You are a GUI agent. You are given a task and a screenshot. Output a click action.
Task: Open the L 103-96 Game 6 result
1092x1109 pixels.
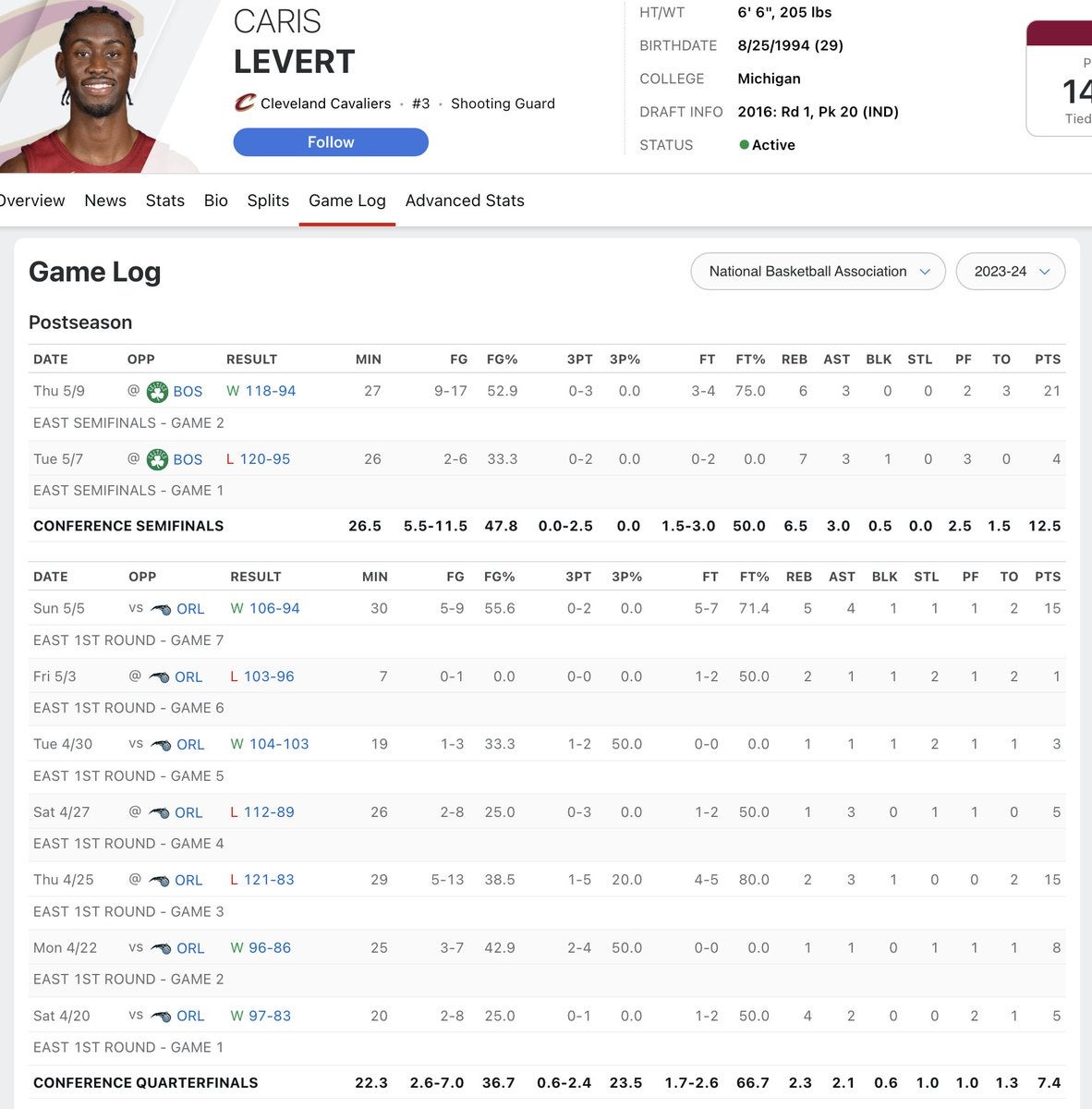pos(268,676)
